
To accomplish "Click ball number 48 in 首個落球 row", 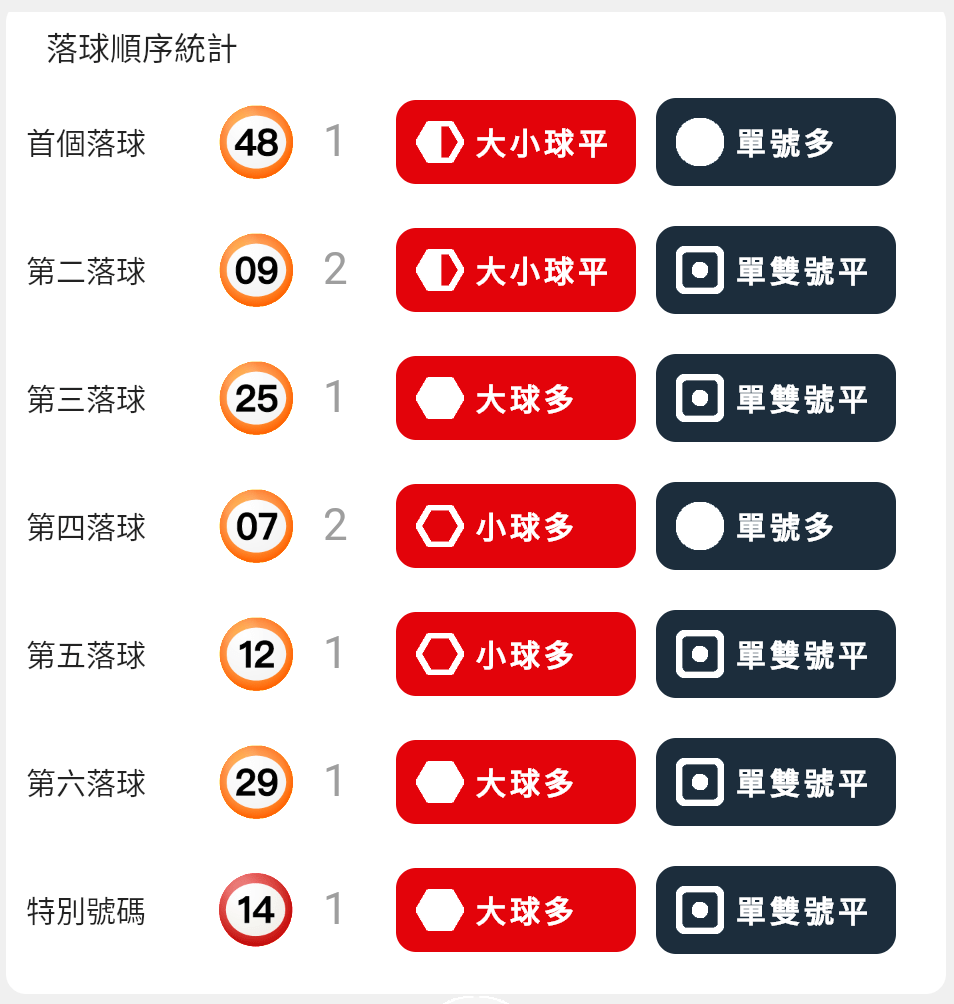I will (x=255, y=142).
